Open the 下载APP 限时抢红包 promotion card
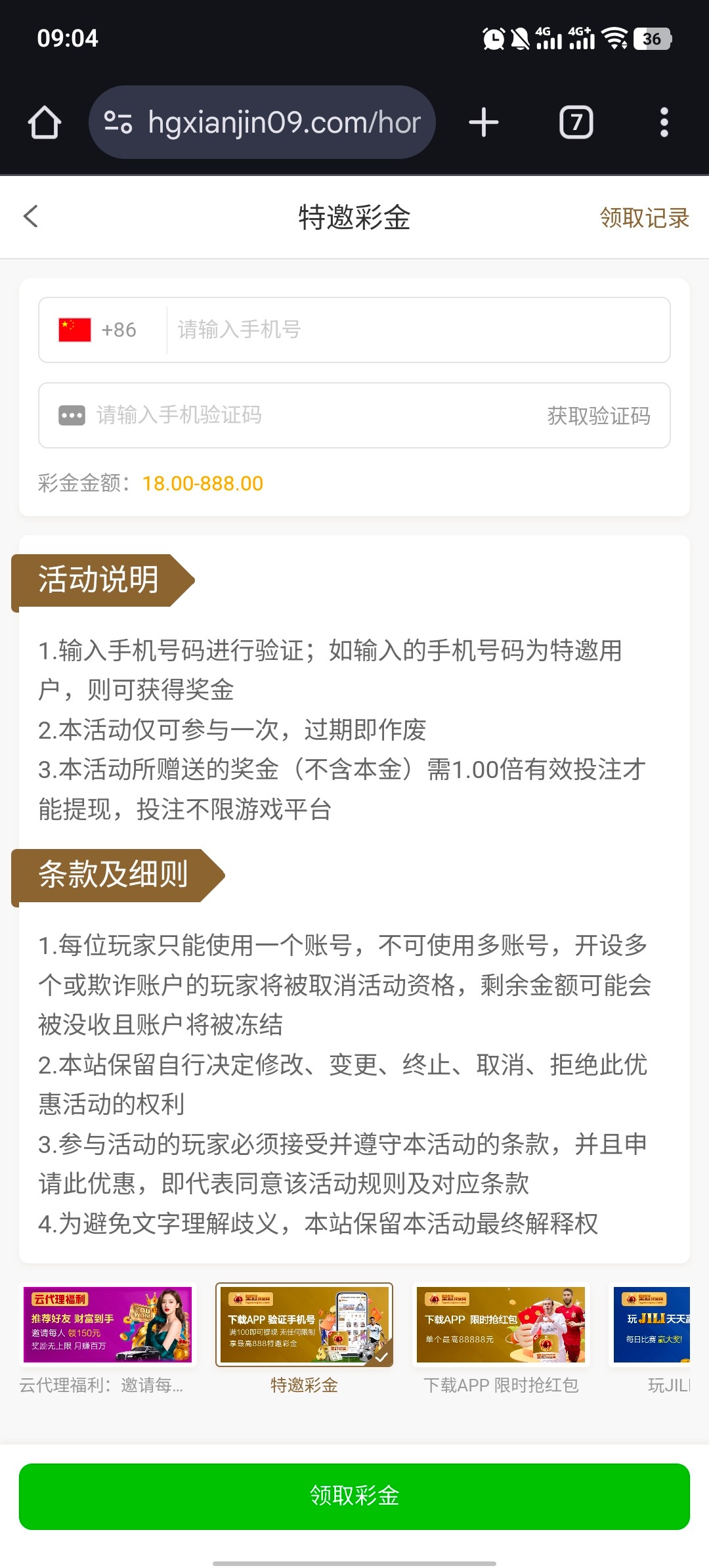Image resolution: width=709 pixels, height=1568 pixels. click(x=501, y=1325)
